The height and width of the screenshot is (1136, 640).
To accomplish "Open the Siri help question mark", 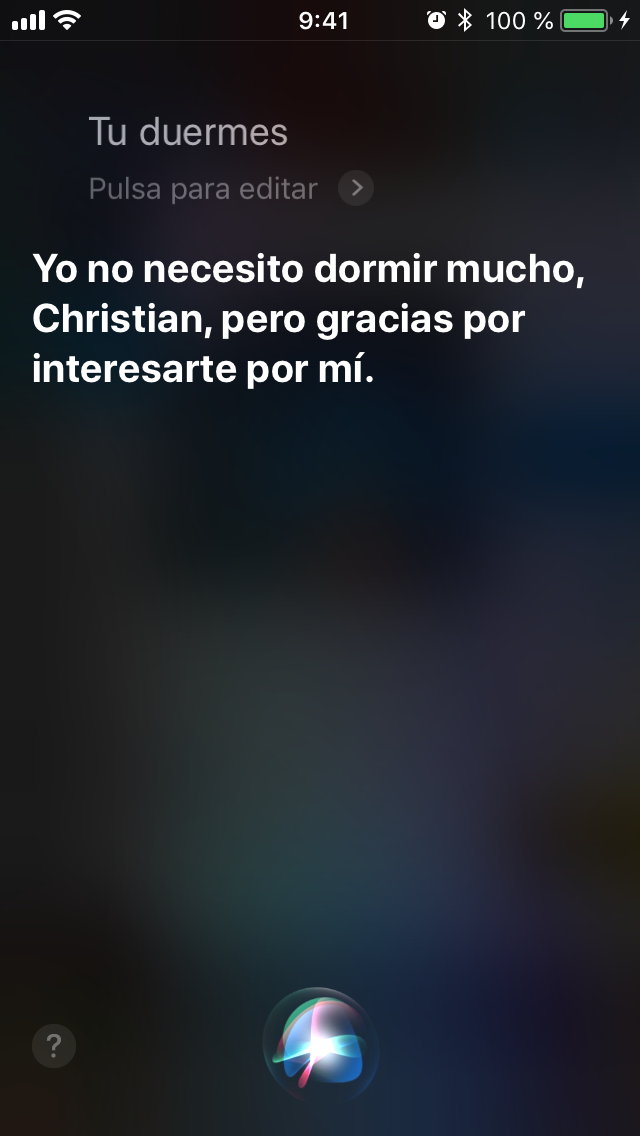I will [54, 1045].
